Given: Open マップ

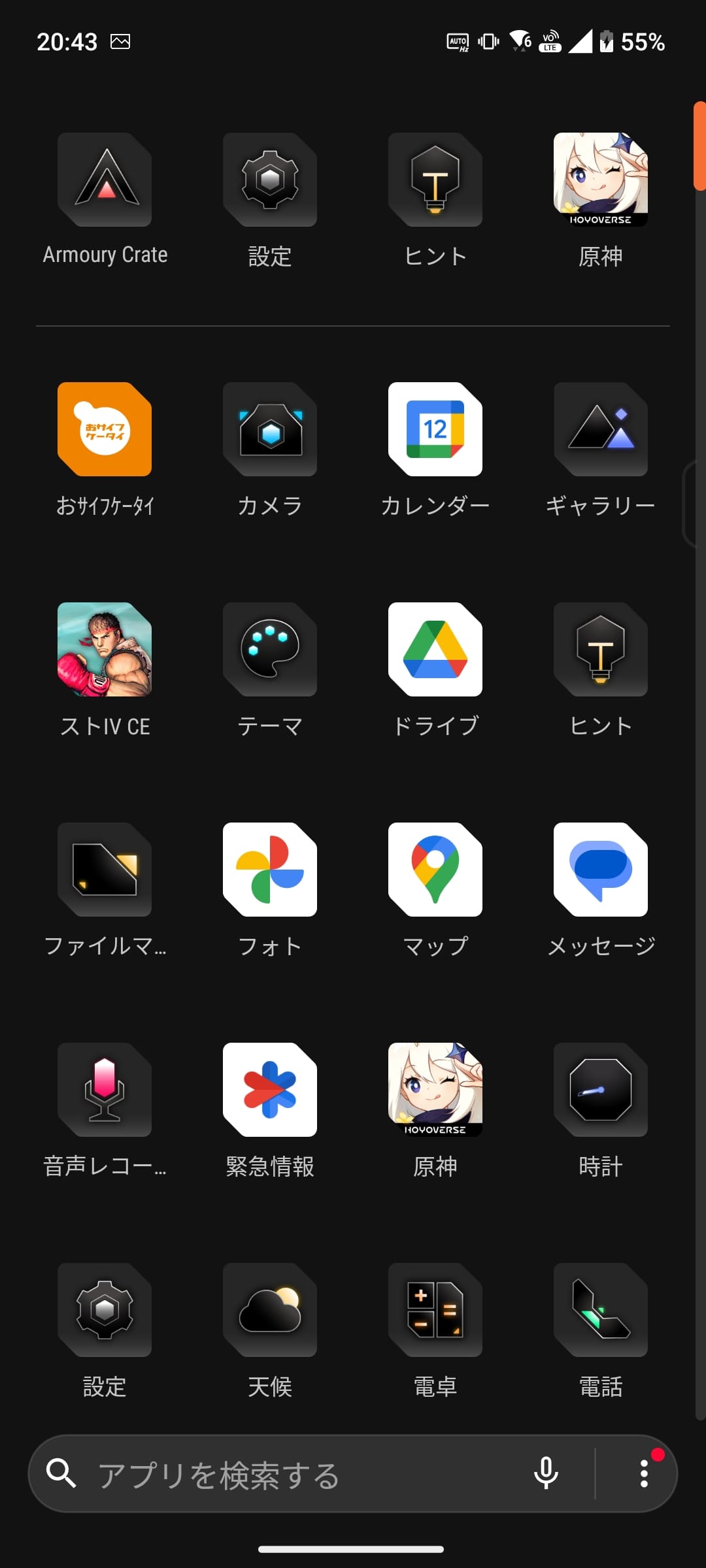Looking at the screenshot, I should click(435, 870).
